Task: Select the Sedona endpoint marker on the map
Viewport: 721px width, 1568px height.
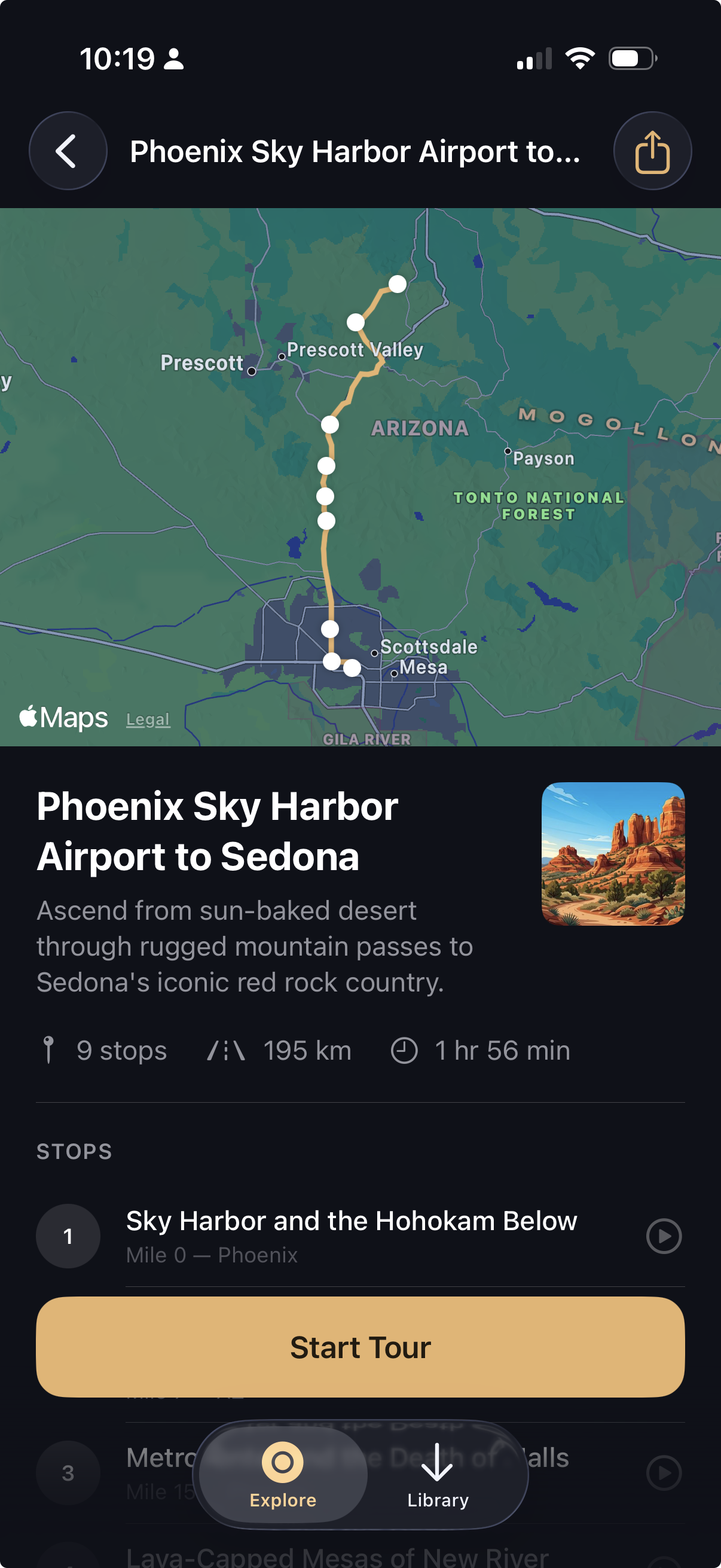Action: point(398,283)
